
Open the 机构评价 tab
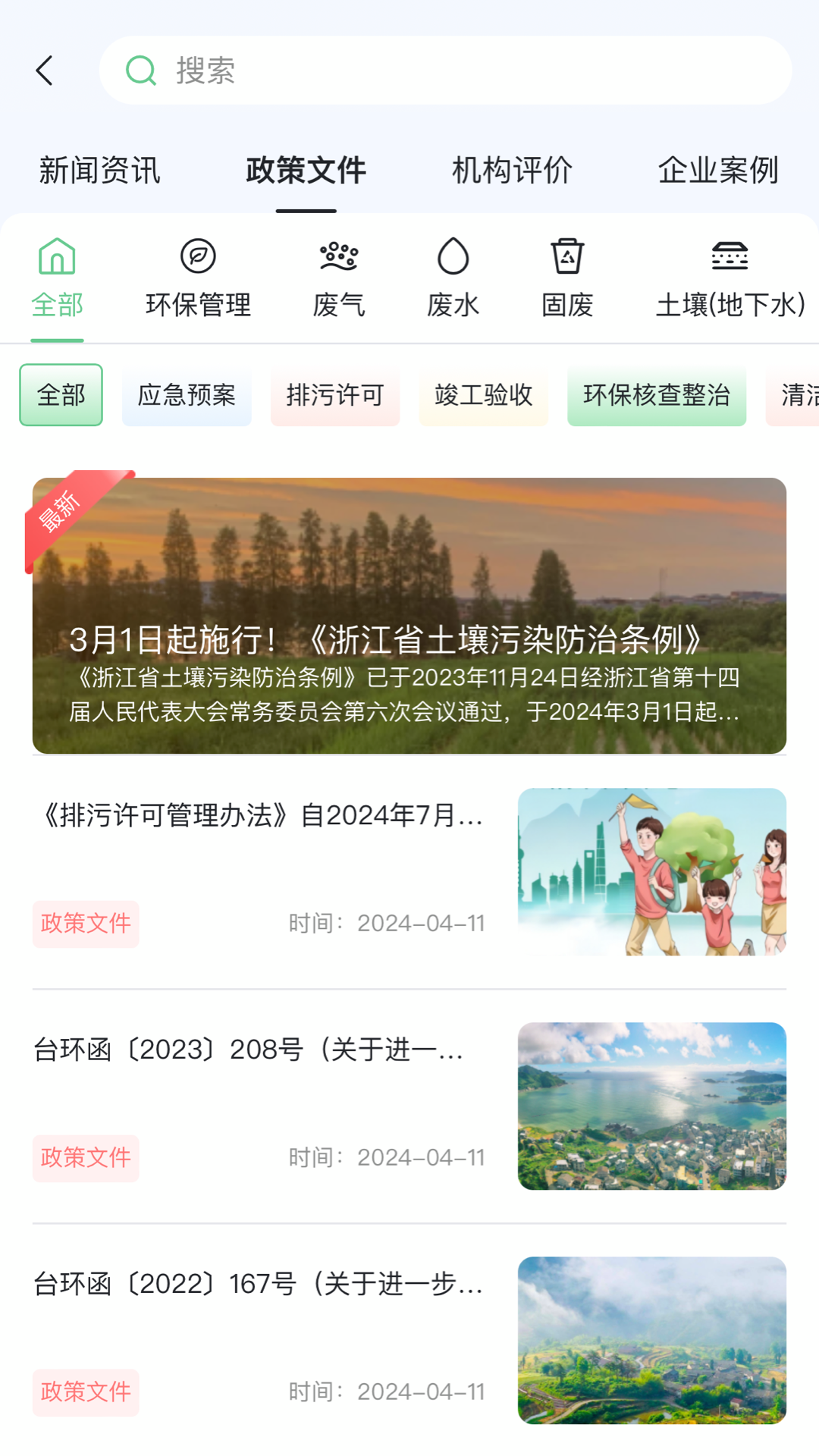513,171
